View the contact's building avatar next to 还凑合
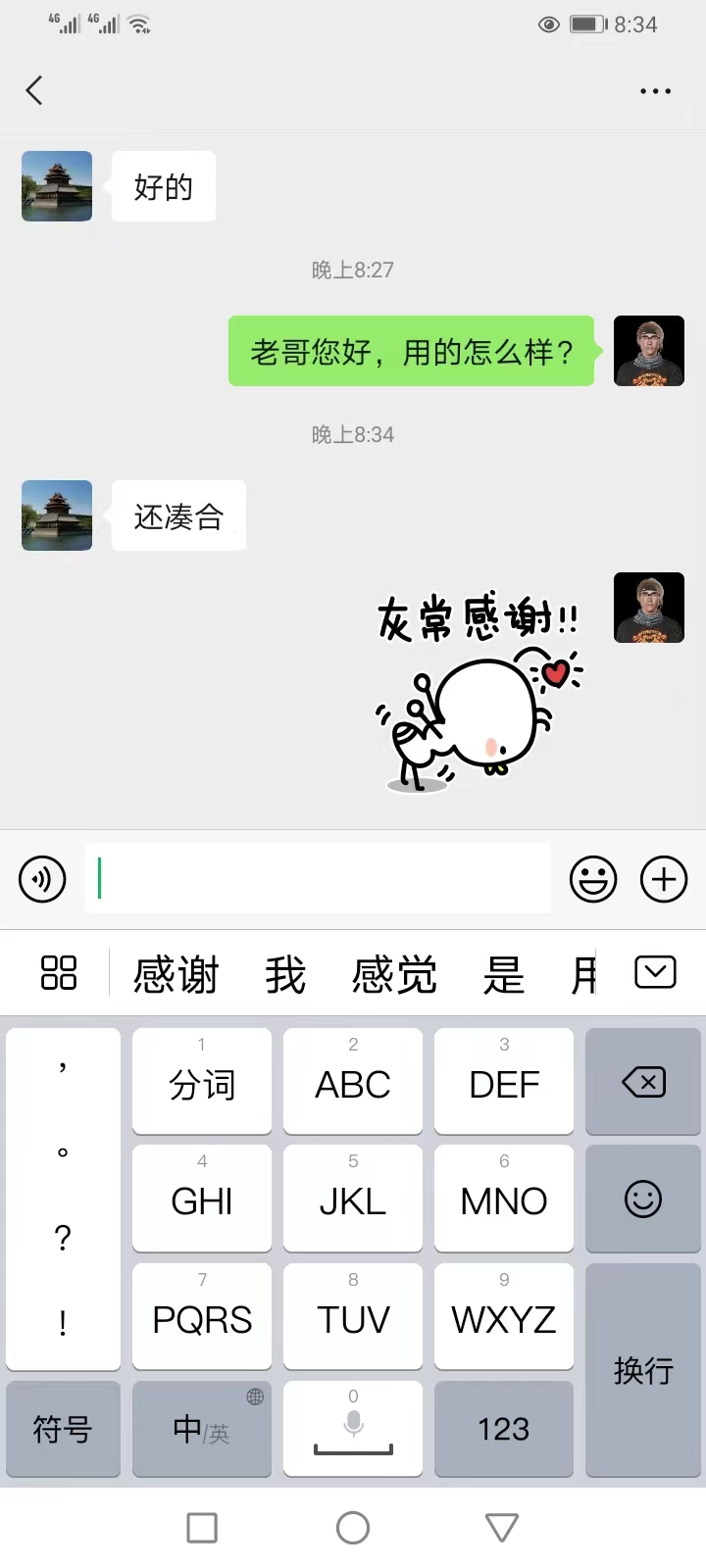 (x=57, y=515)
